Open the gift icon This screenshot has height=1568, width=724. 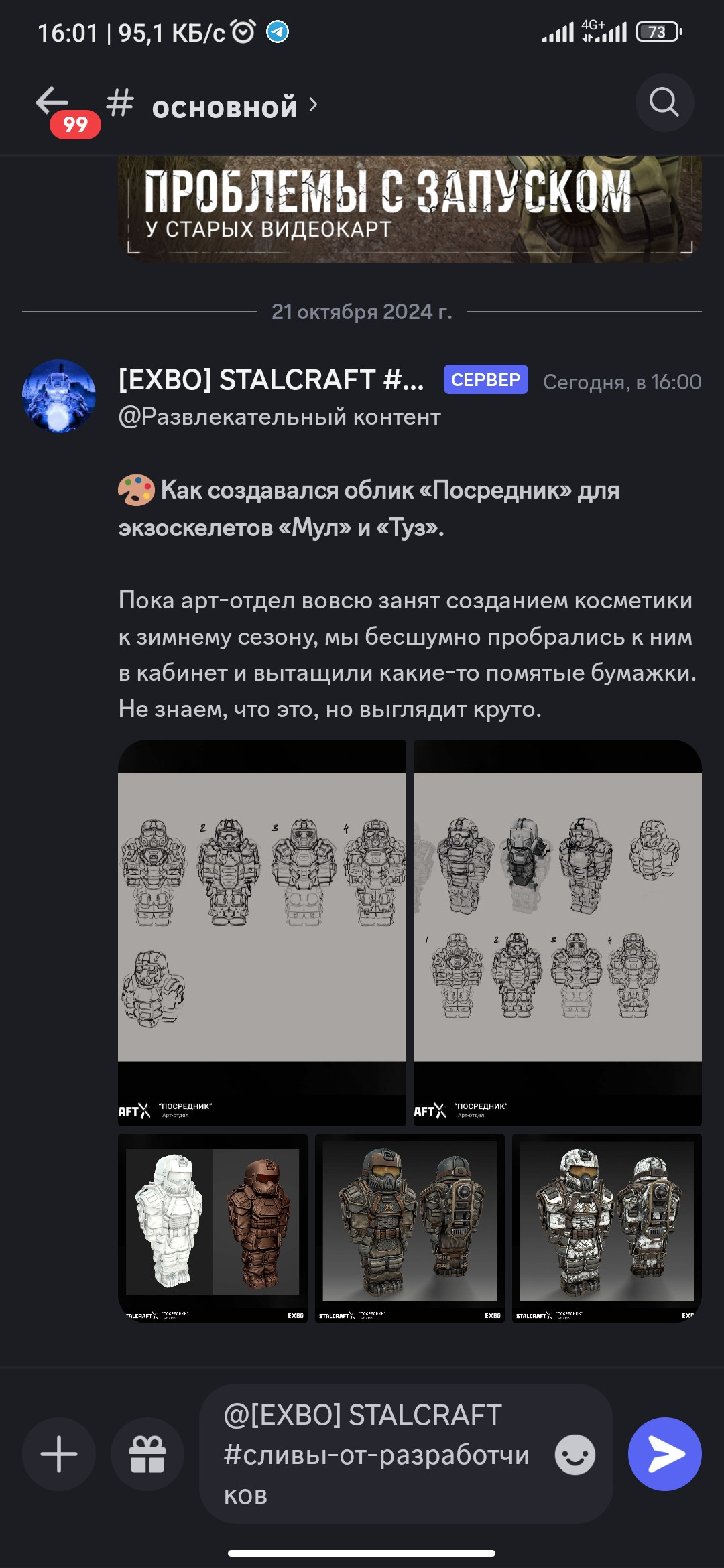pos(147,1454)
